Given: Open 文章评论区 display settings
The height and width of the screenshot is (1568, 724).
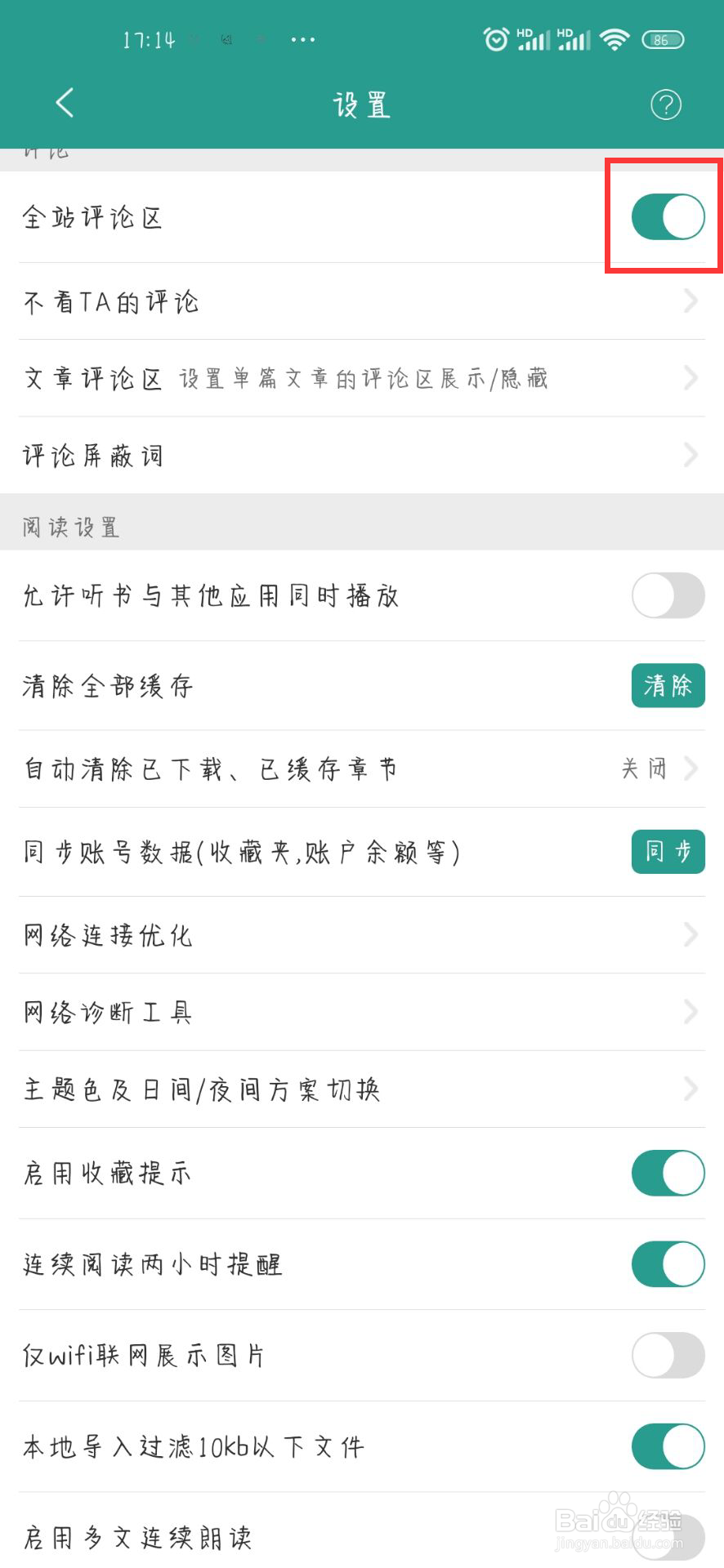Looking at the screenshot, I should point(362,378).
